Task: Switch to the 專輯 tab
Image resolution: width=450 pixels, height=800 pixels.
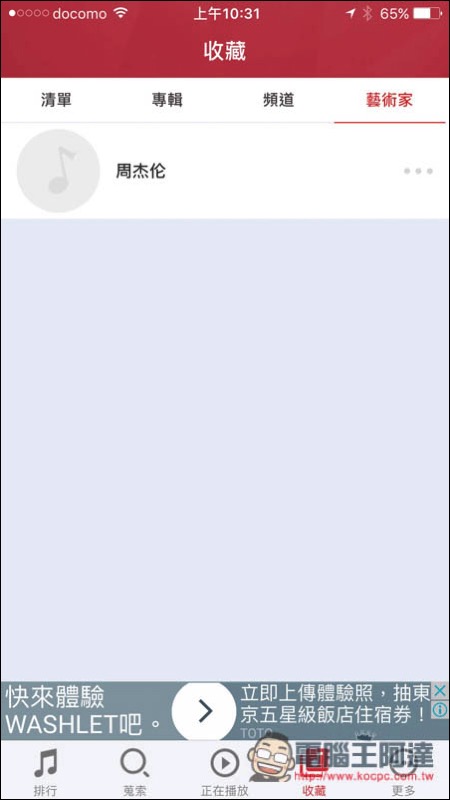Action: [x=167, y=101]
